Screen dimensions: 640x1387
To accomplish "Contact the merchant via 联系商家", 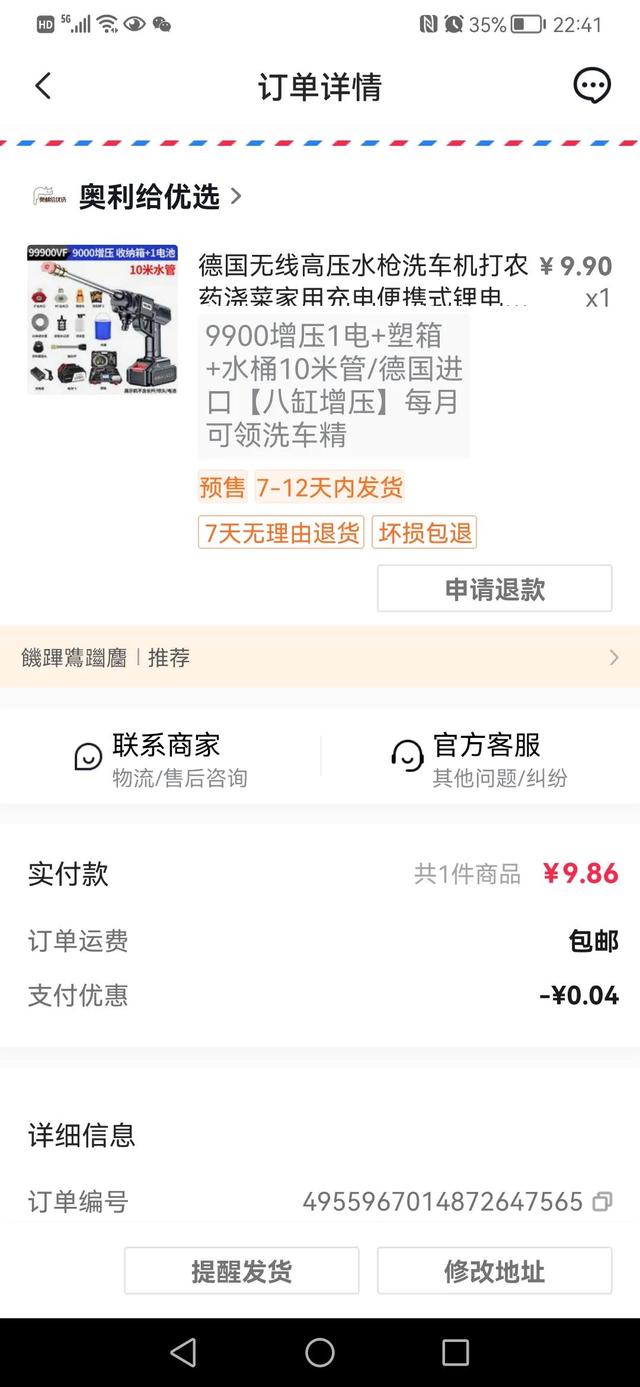I will click(x=162, y=760).
